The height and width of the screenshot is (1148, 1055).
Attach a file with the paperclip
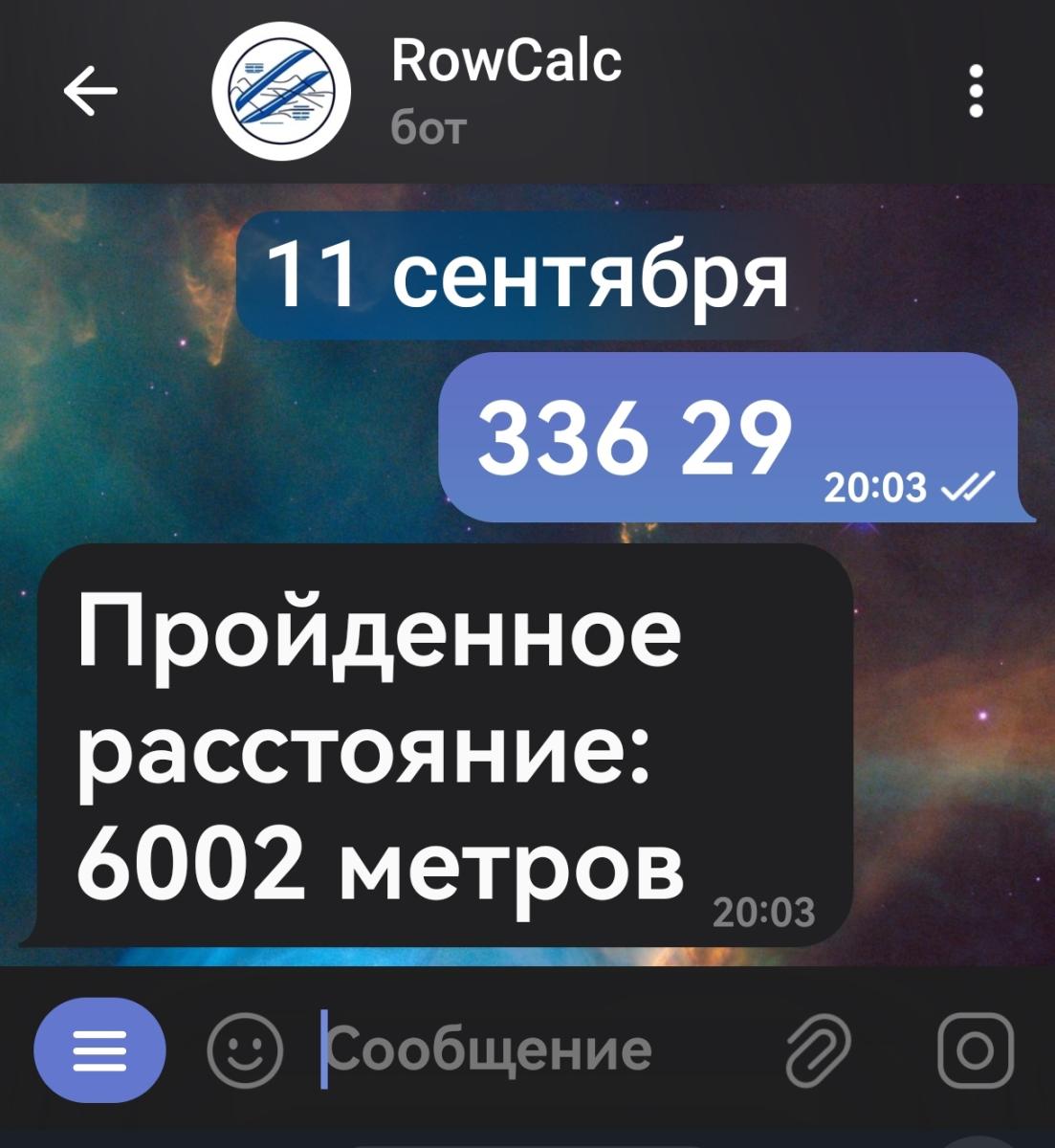818,1050
